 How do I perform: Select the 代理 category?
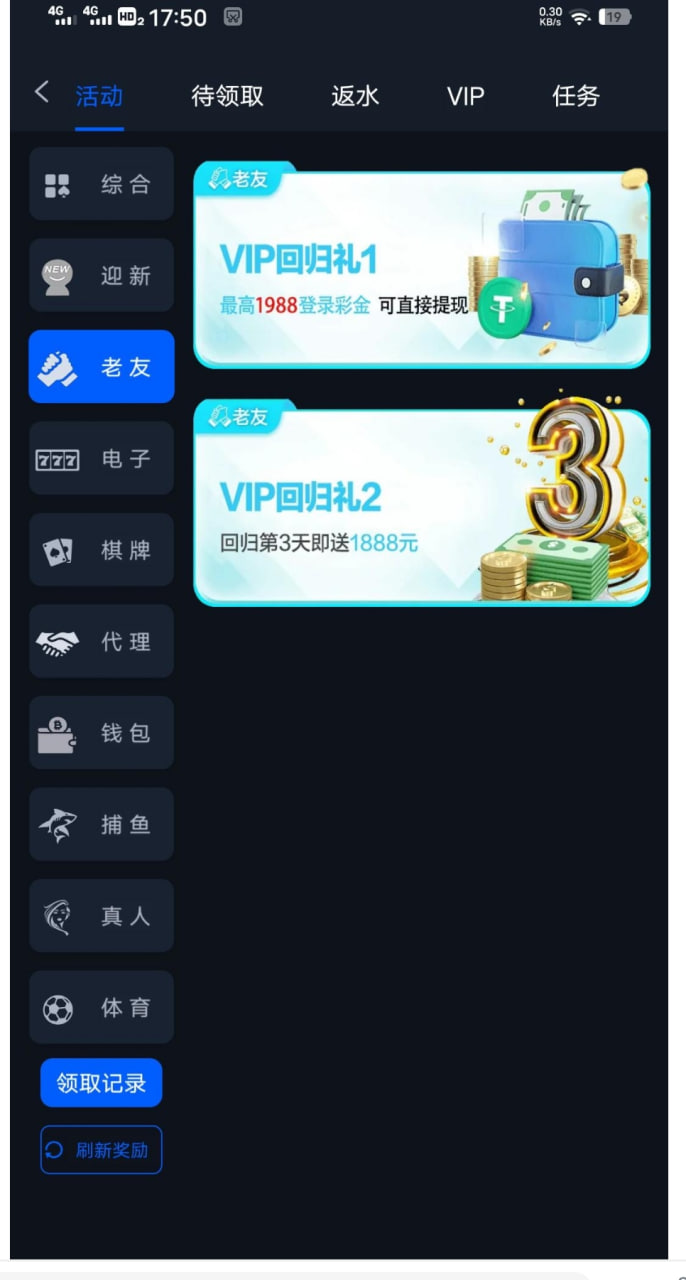tap(101, 642)
